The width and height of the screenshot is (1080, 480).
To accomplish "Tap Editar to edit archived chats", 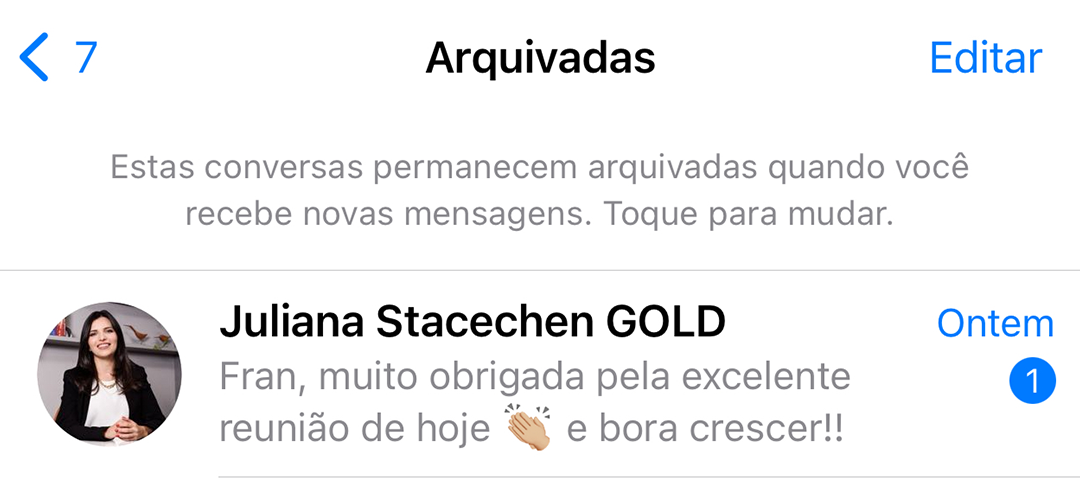I will coord(985,58).
